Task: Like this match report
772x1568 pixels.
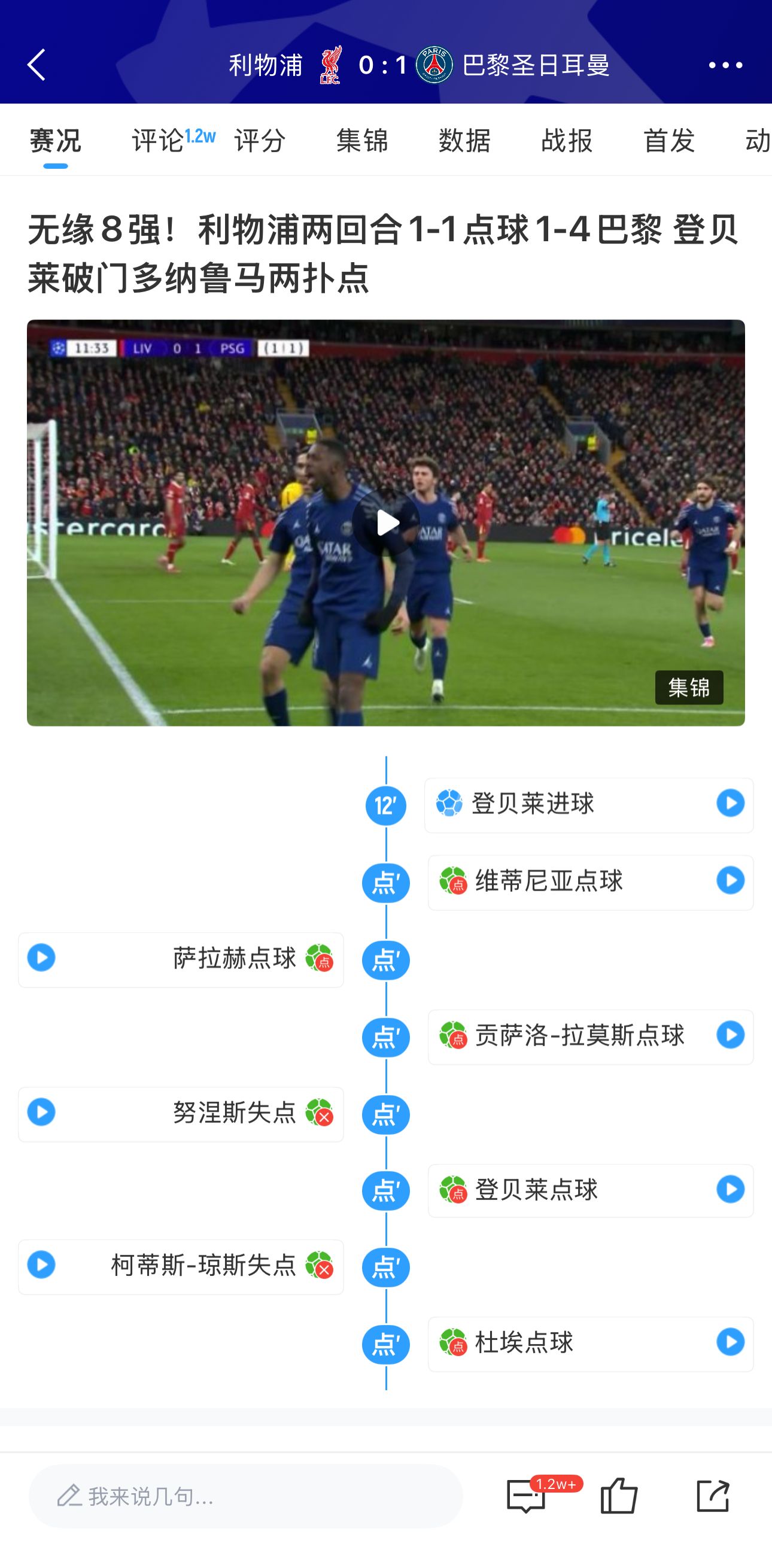Action: pyautogui.click(x=619, y=1496)
